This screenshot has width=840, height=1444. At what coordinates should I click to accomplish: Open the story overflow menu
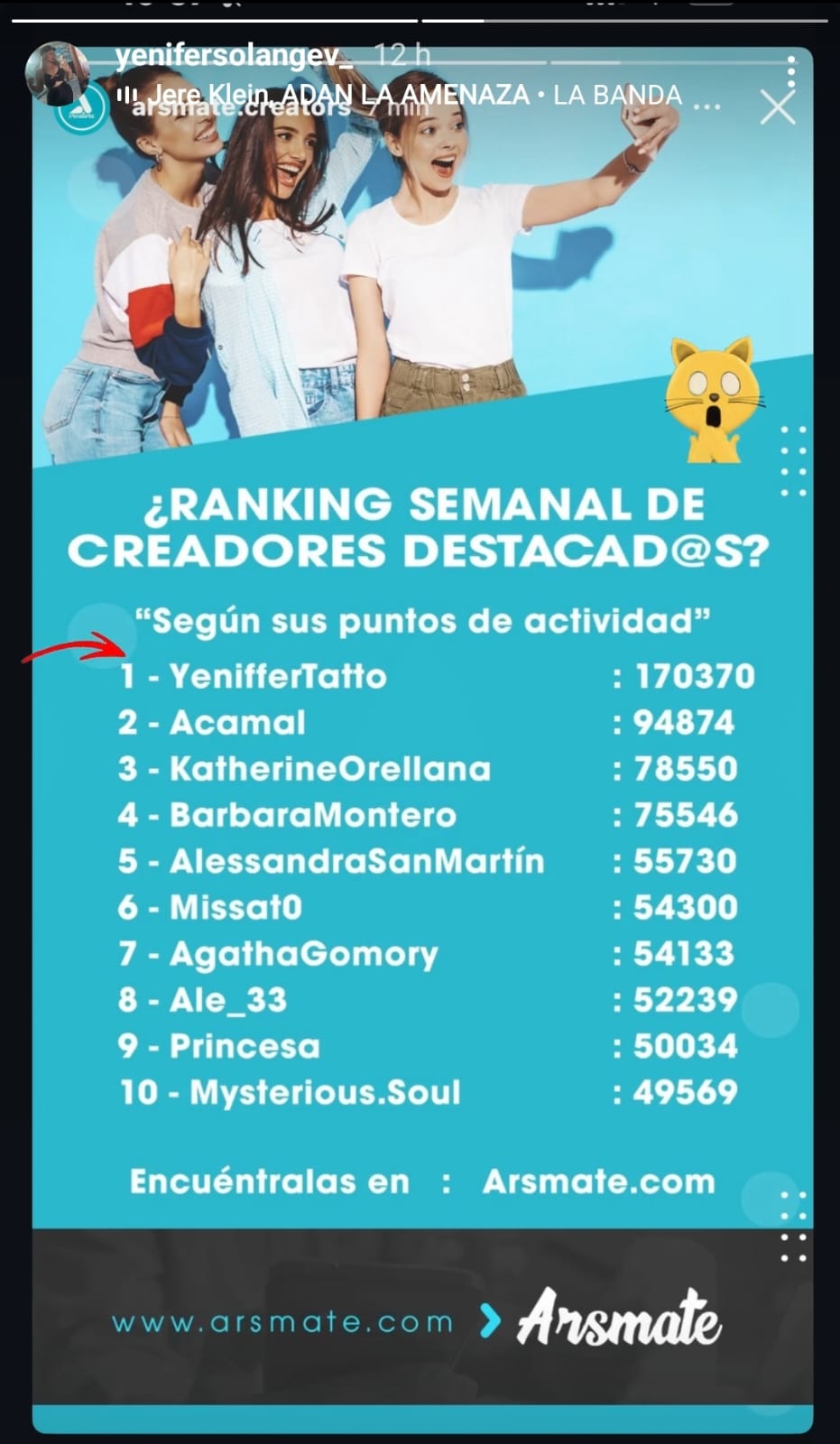point(790,71)
